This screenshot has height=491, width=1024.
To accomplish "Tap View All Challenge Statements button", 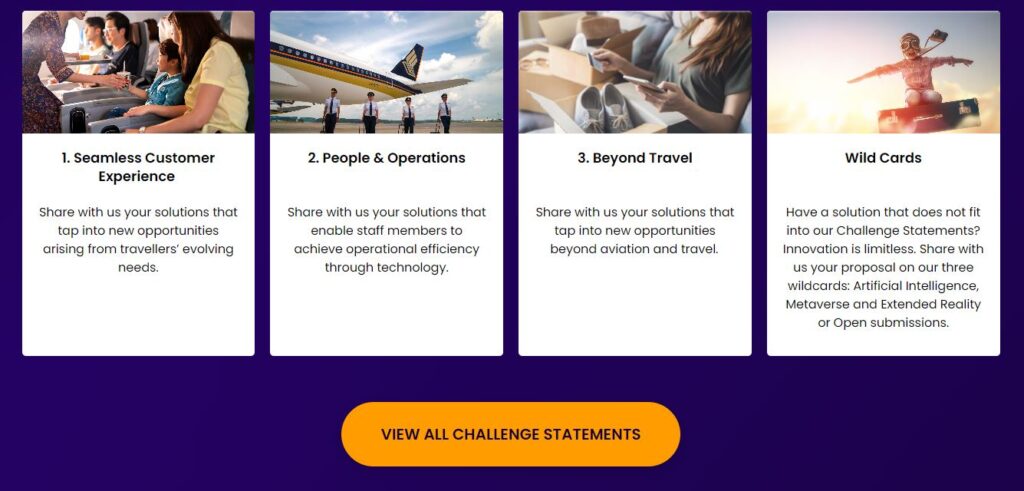I will pos(510,434).
